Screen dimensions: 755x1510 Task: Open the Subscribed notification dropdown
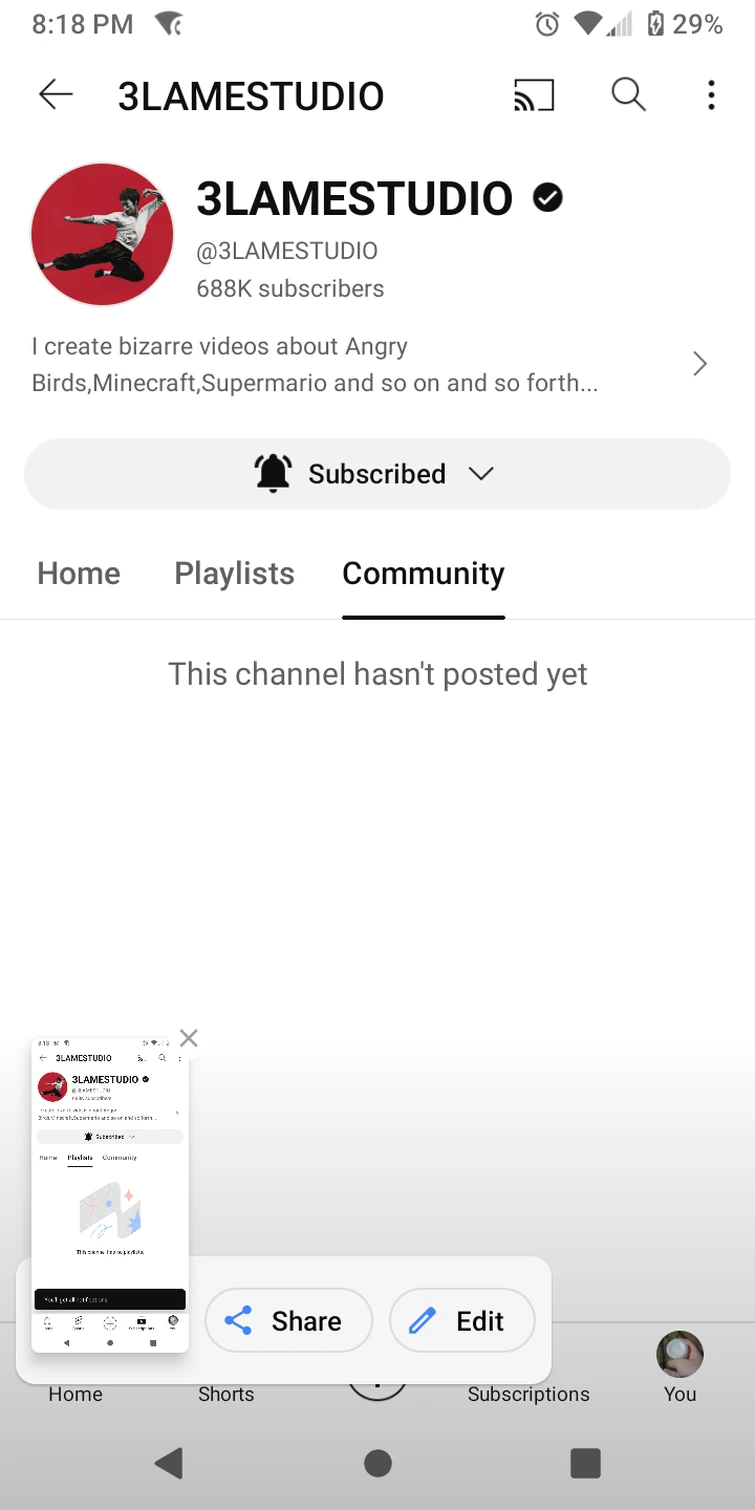[x=377, y=474]
